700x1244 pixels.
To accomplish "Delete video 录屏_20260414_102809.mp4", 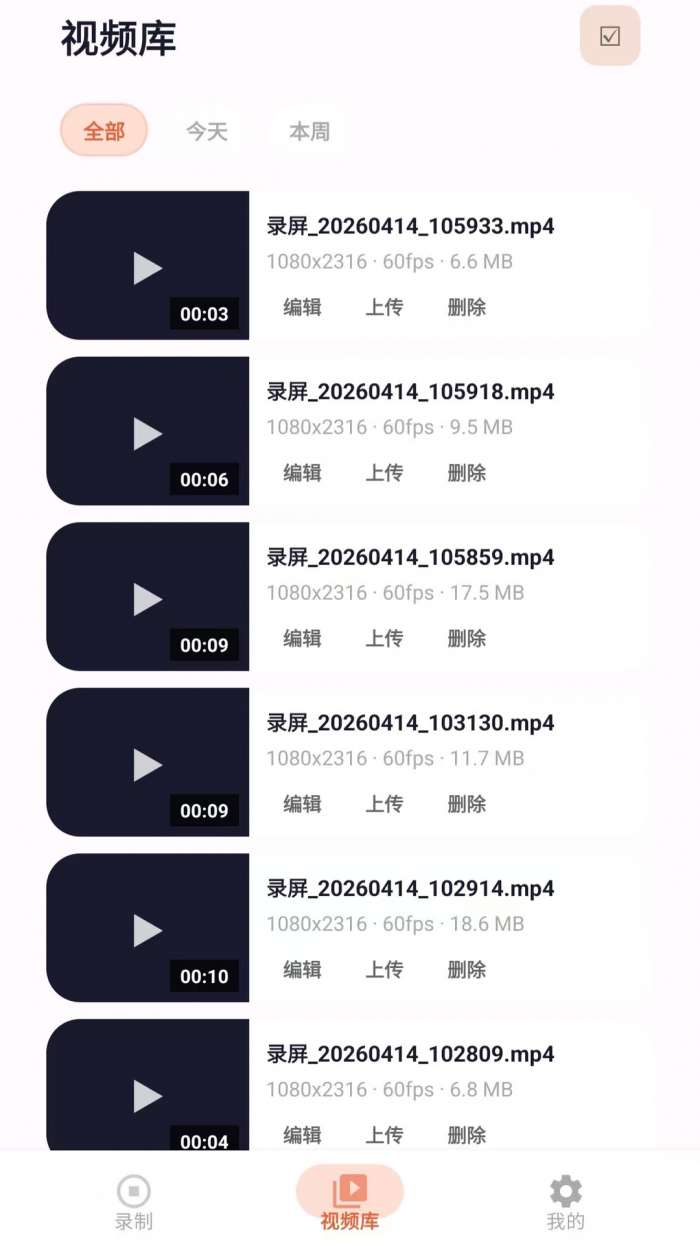I will (x=467, y=1134).
